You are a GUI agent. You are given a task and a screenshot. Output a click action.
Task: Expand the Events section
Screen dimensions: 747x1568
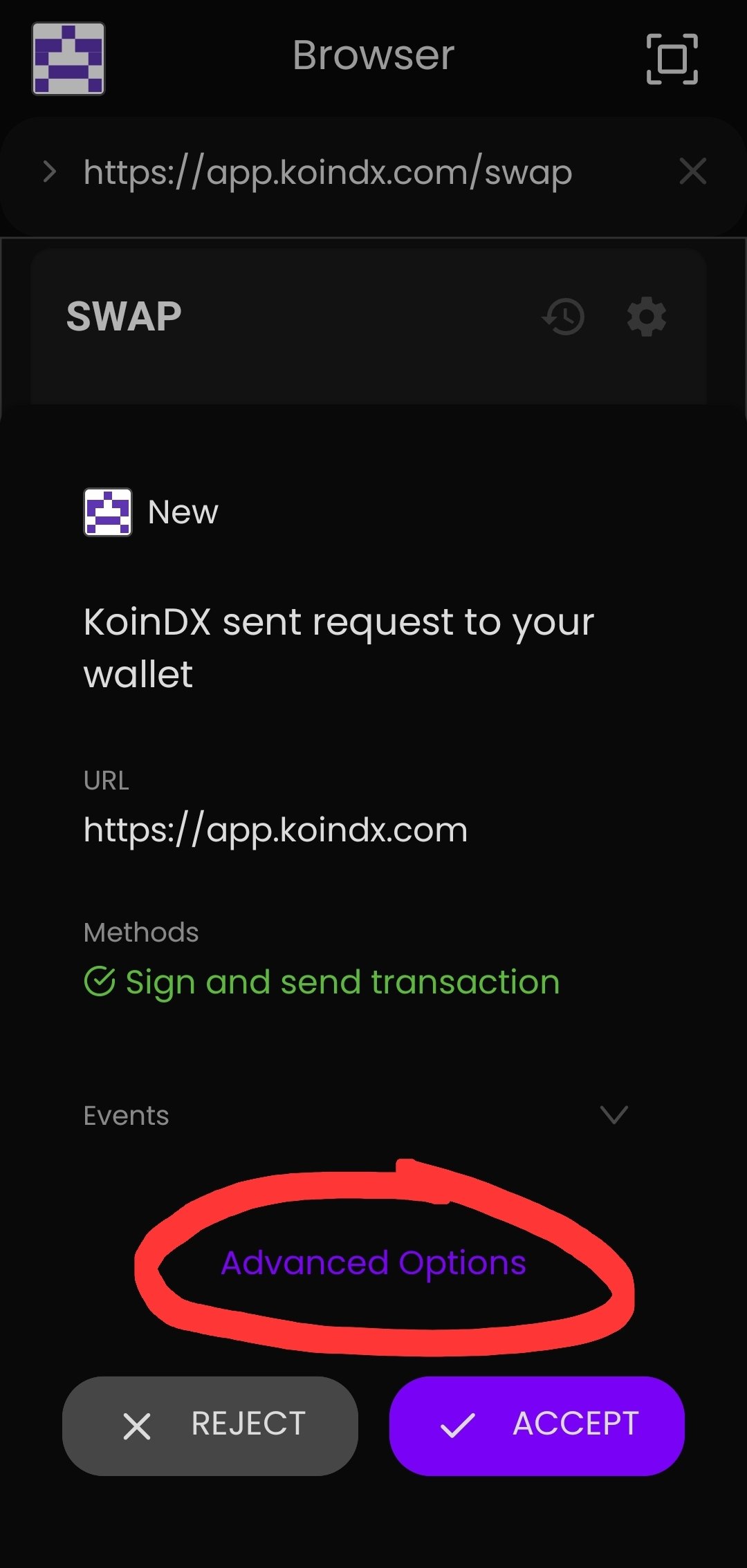tap(614, 1114)
